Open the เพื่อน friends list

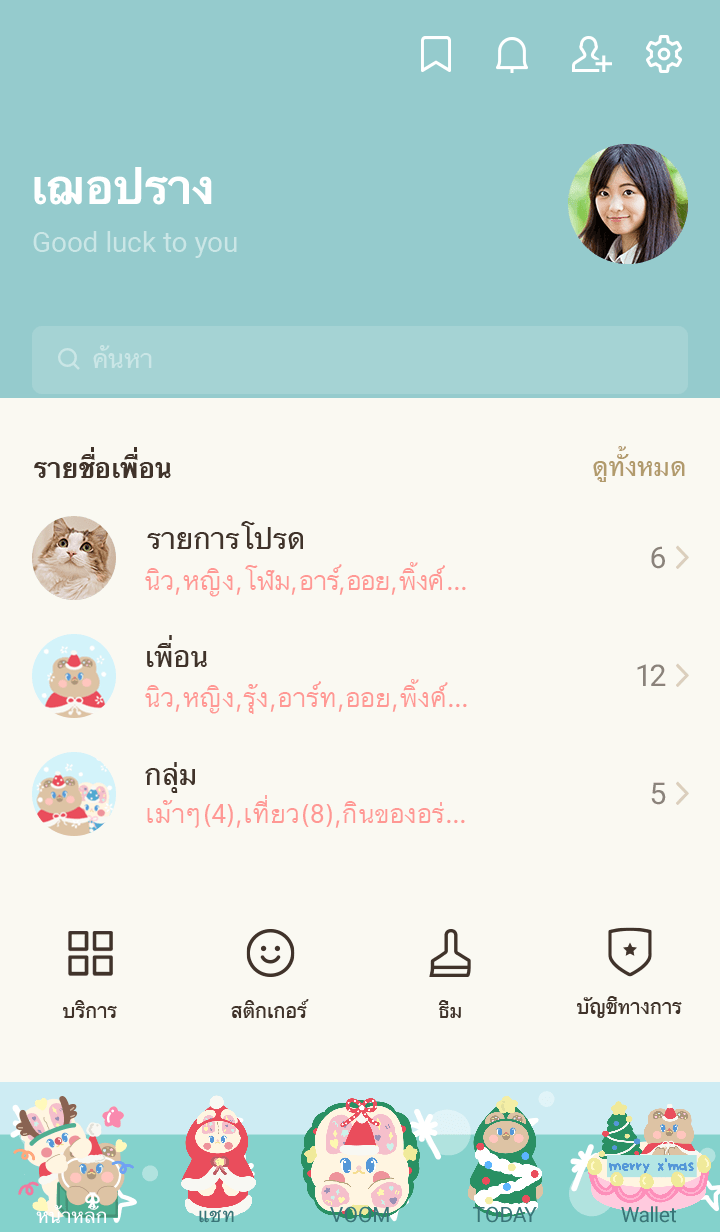coord(360,676)
